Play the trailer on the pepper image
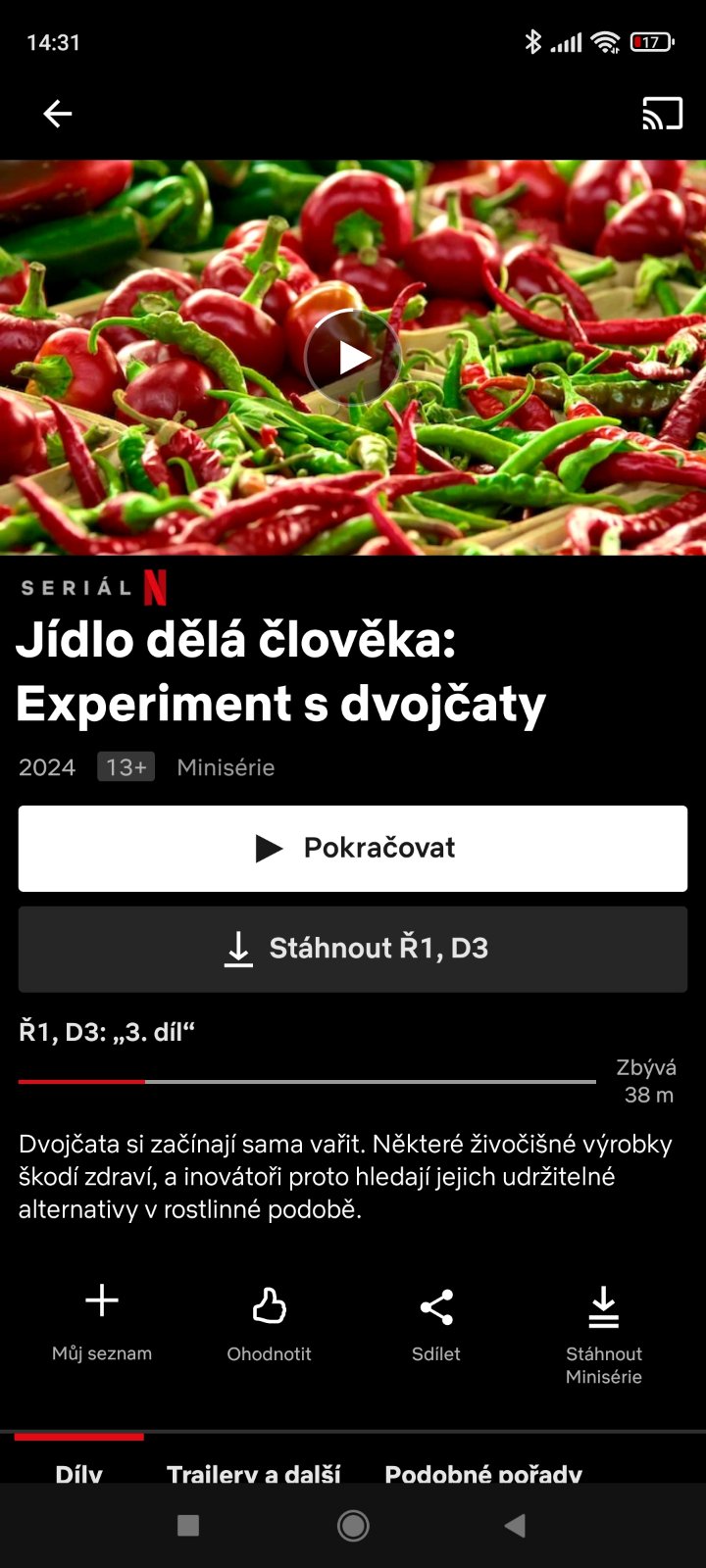Viewport: 706px width, 1568px height. [353, 359]
